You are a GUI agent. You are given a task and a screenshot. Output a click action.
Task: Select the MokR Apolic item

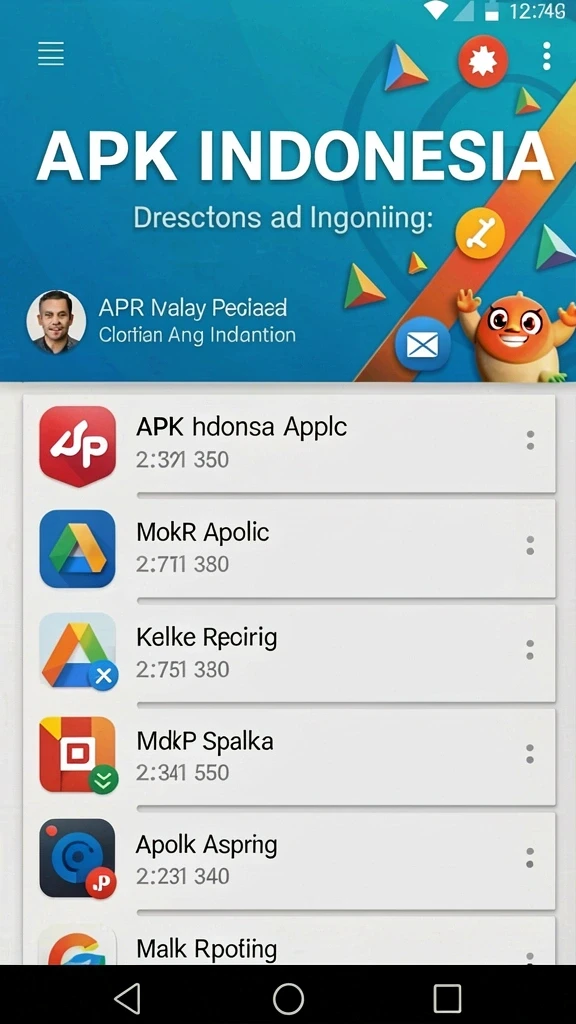click(x=289, y=548)
